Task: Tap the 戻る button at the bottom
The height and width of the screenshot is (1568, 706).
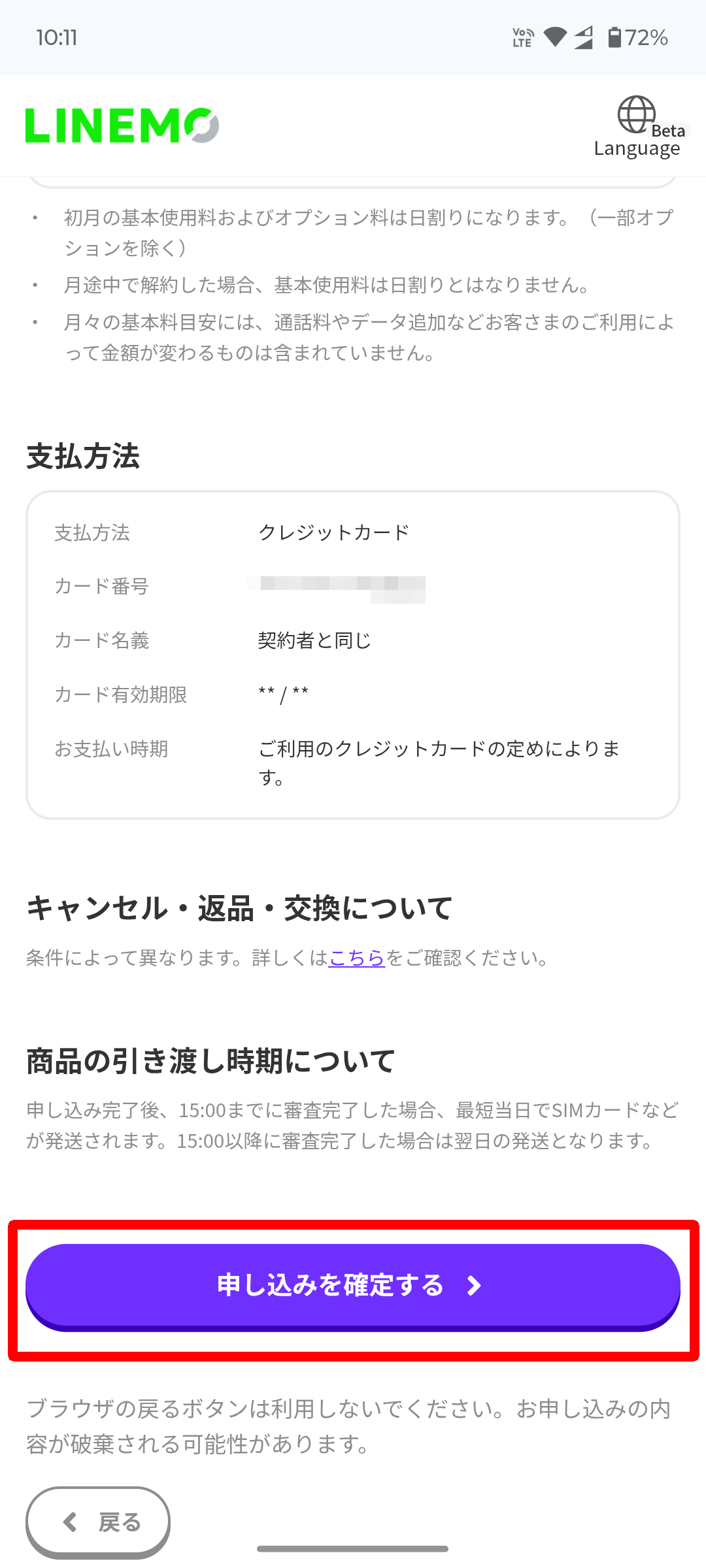Action: (x=98, y=1522)
